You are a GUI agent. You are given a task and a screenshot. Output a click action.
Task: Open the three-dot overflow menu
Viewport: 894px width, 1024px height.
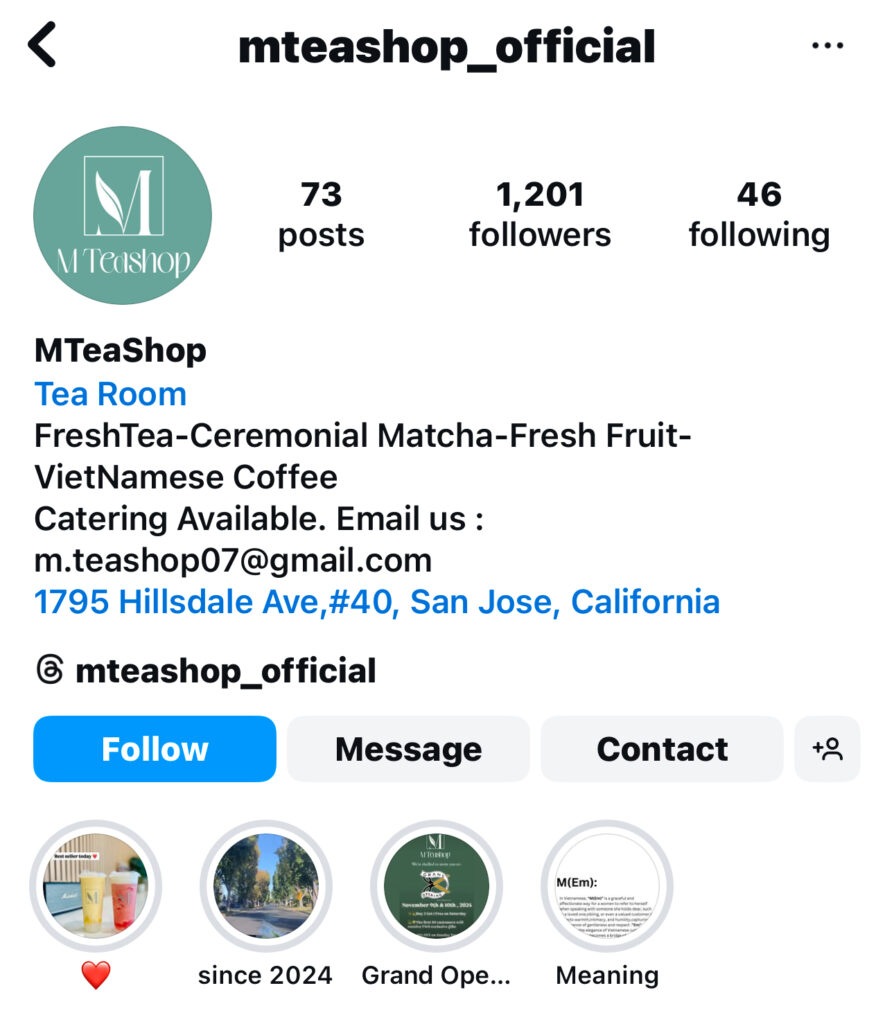827,46
